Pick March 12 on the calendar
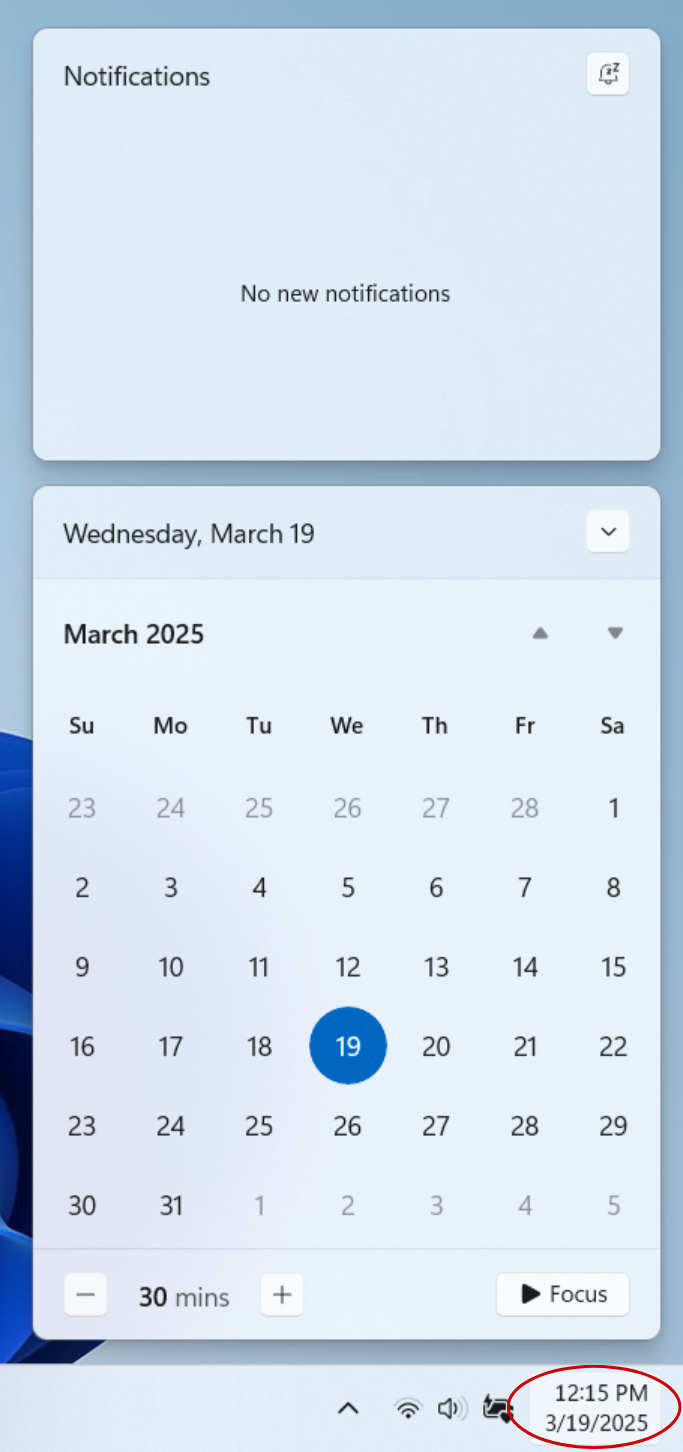Image resolution: width=683 pixels, height=1452 pixels. (347, 967)
